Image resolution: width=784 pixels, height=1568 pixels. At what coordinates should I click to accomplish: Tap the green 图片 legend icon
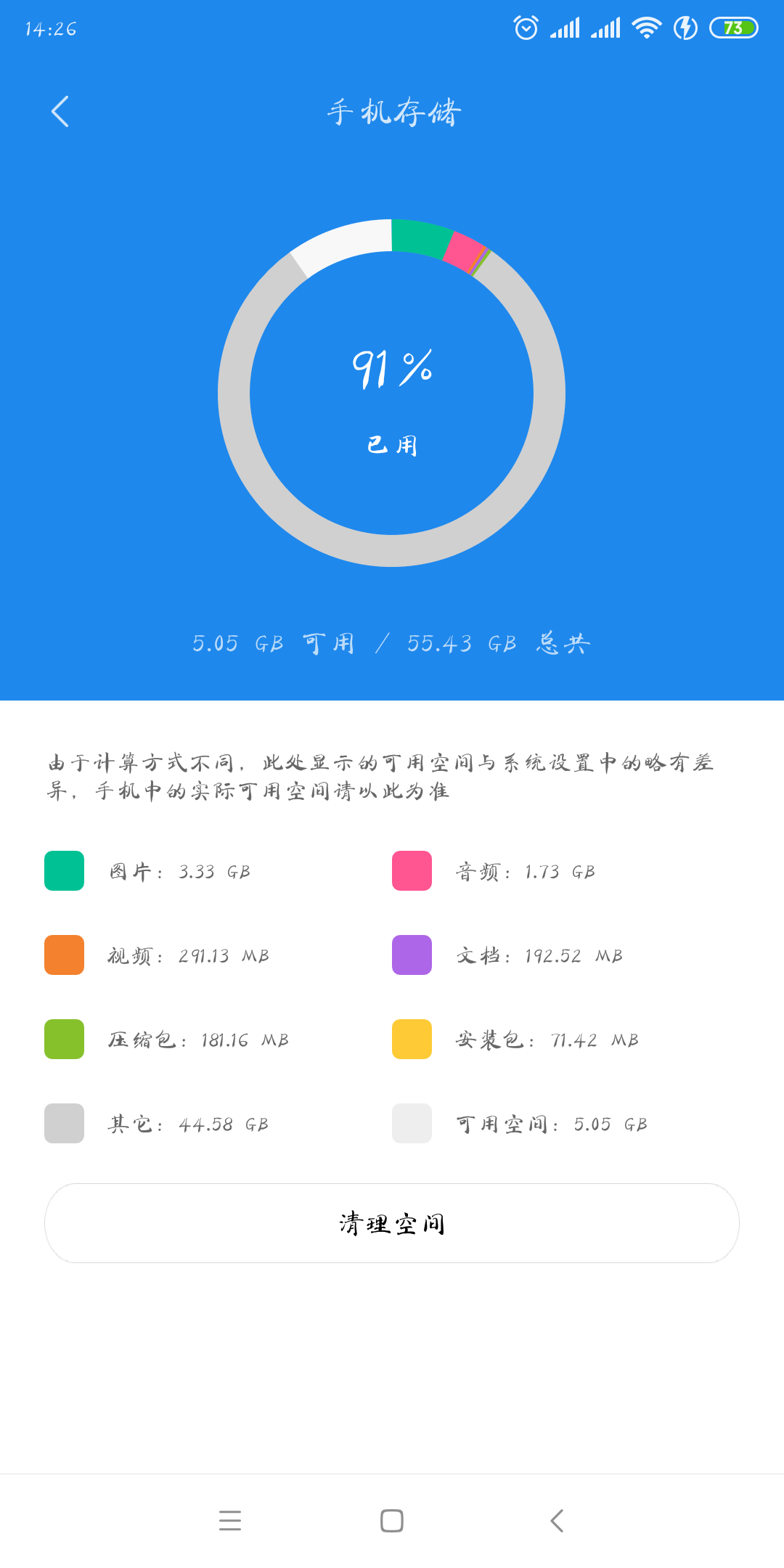63,871
